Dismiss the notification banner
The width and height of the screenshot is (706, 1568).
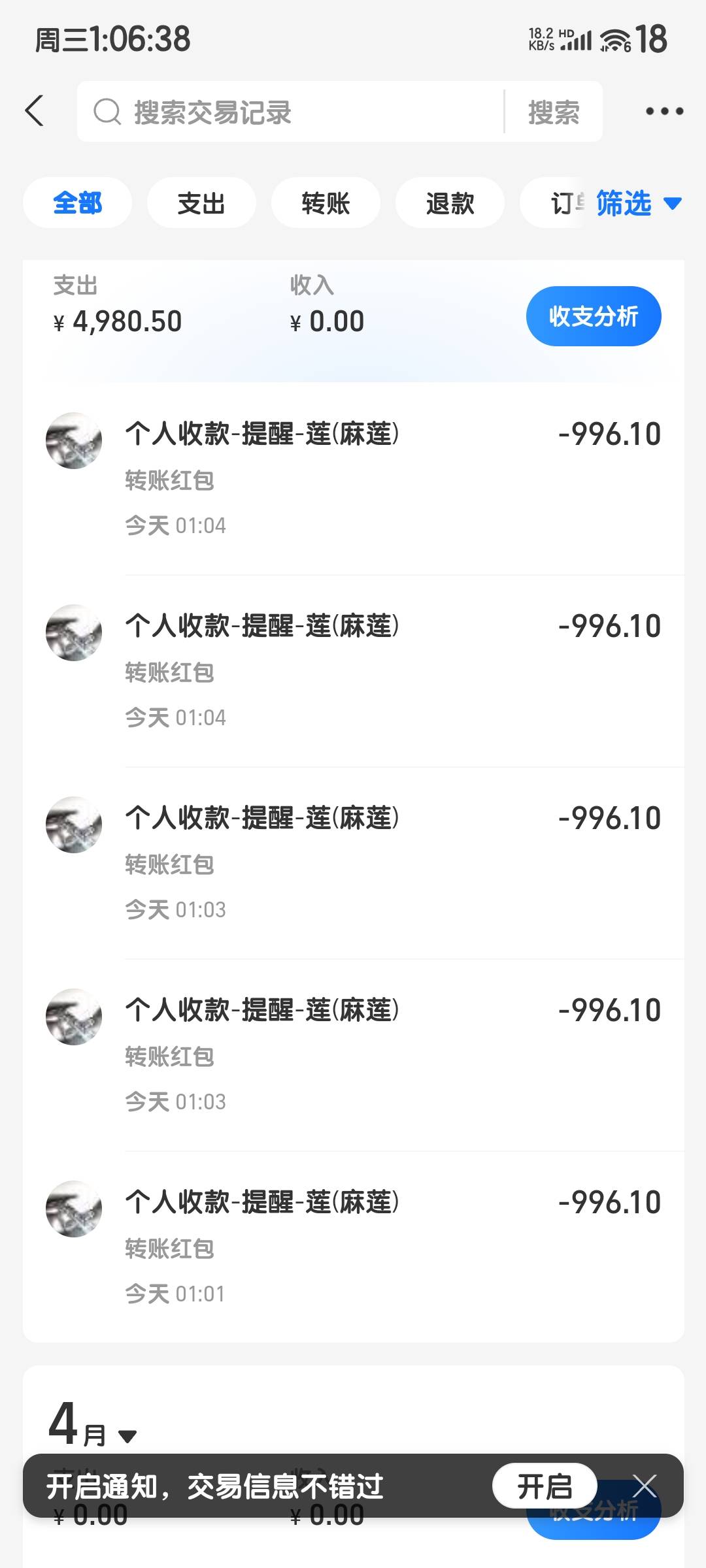coord(644,1486)
